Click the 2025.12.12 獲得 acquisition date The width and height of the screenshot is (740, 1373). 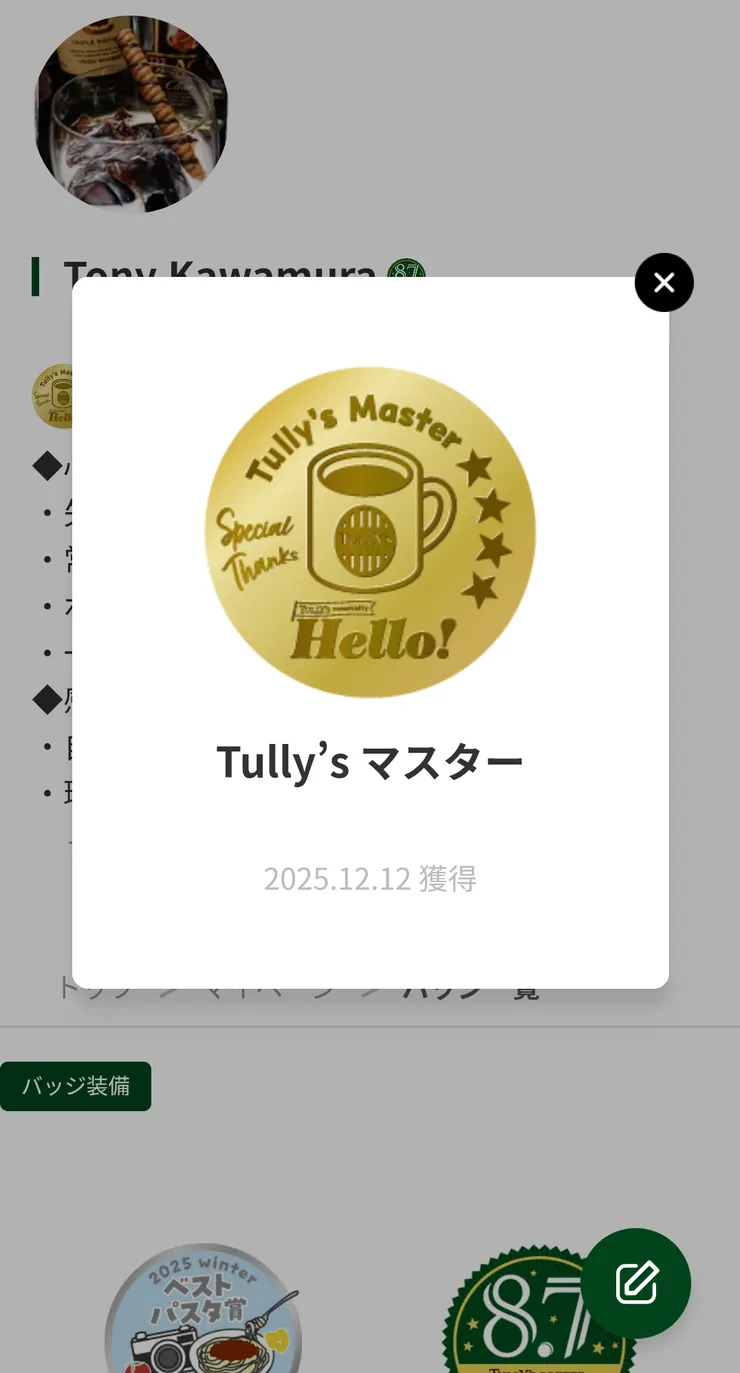pyautogui.click(x=370, y=878)
